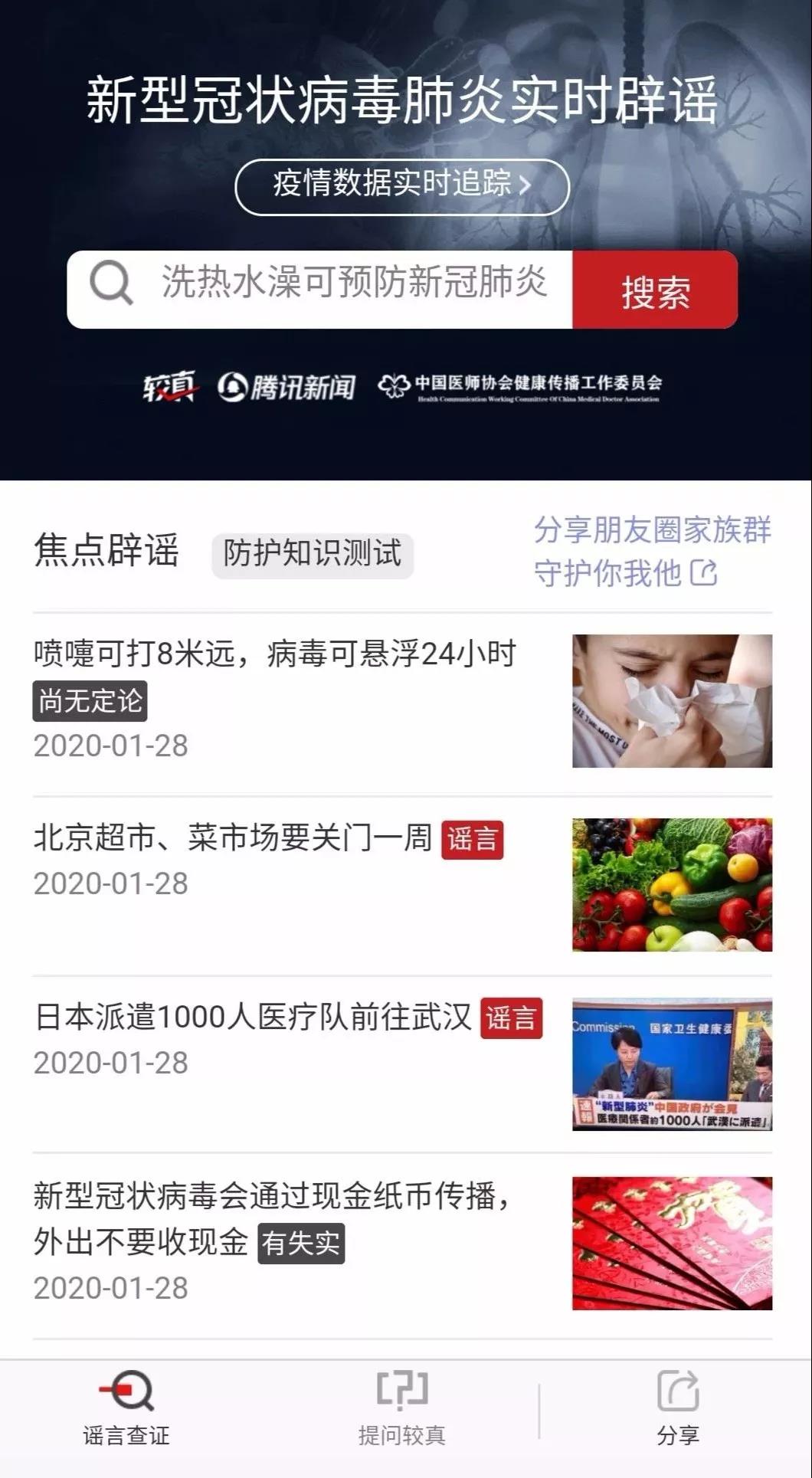Image resolution: width=812 pixels, height=1478 pixels.
Task: Share via 分享朋友圈家族群 link
Action: pyautogui.click(x=651, y=551)
